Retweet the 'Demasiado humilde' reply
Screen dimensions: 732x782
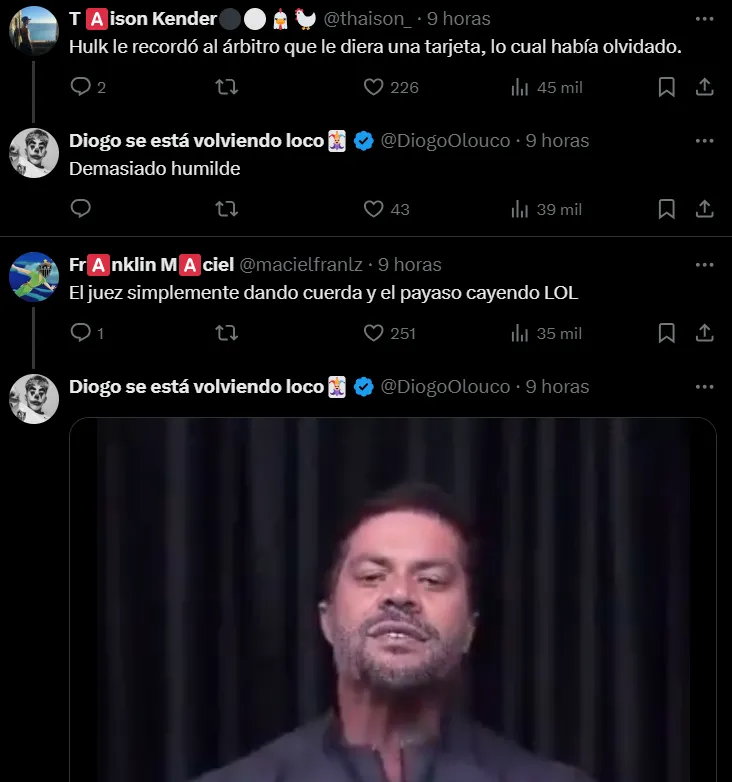click(227, 209)
